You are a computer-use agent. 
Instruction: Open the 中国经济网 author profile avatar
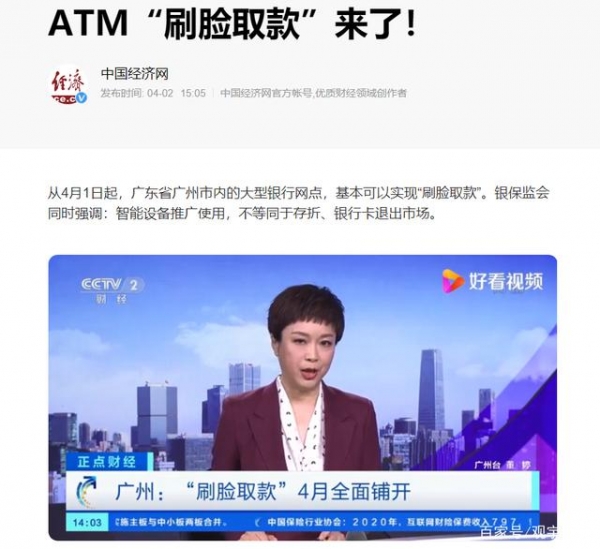(69, 85)
